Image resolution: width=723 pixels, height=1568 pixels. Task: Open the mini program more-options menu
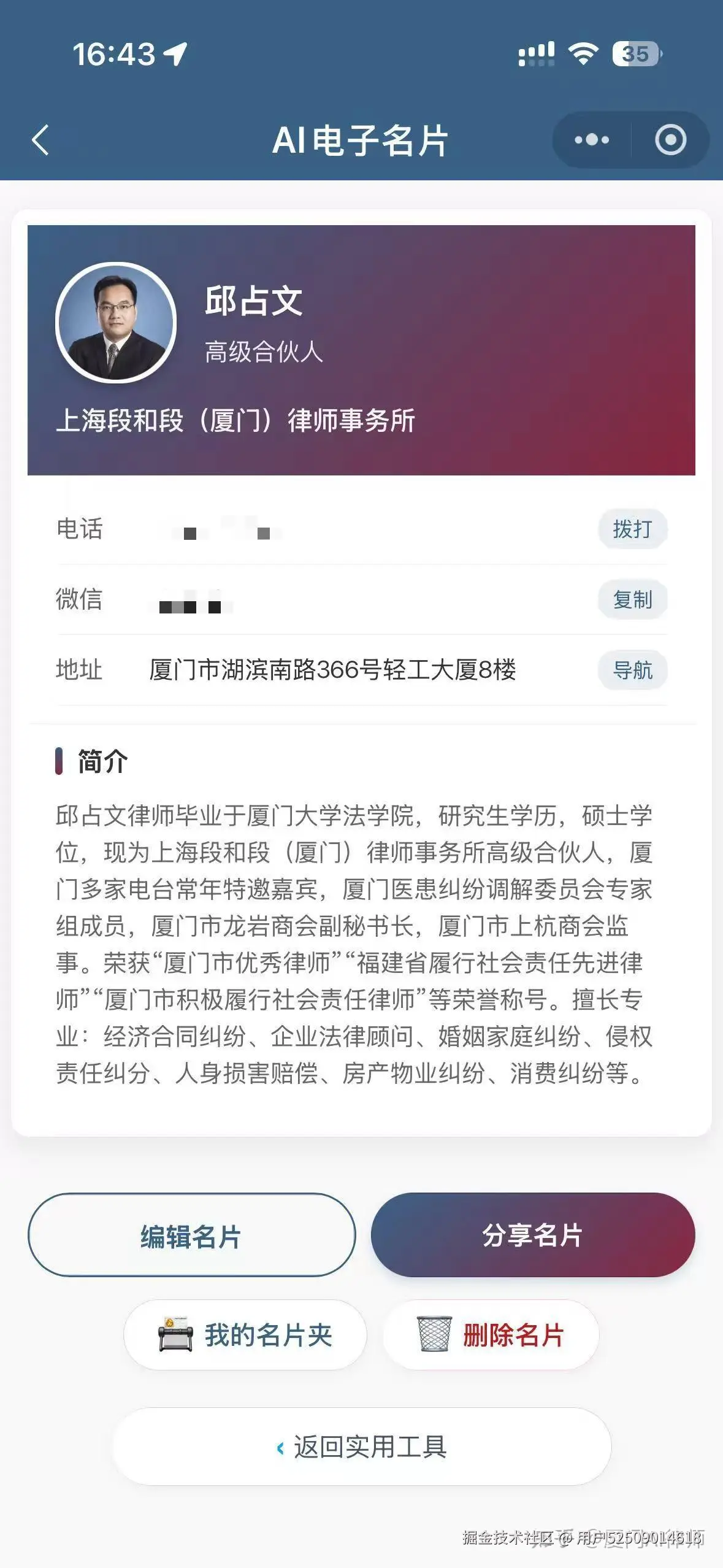coord(591,140)
